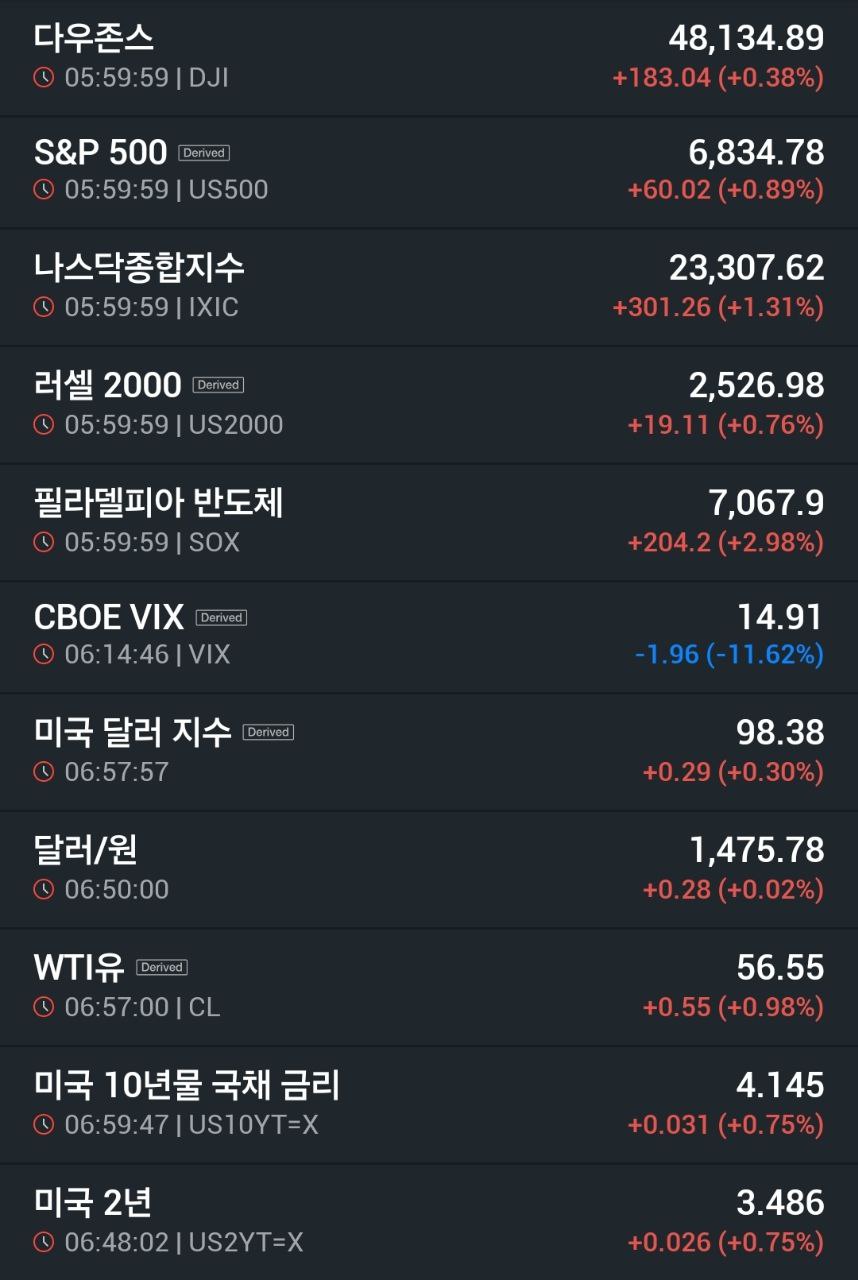Select 필라델피아 반도체 index

tap(429, 521)
